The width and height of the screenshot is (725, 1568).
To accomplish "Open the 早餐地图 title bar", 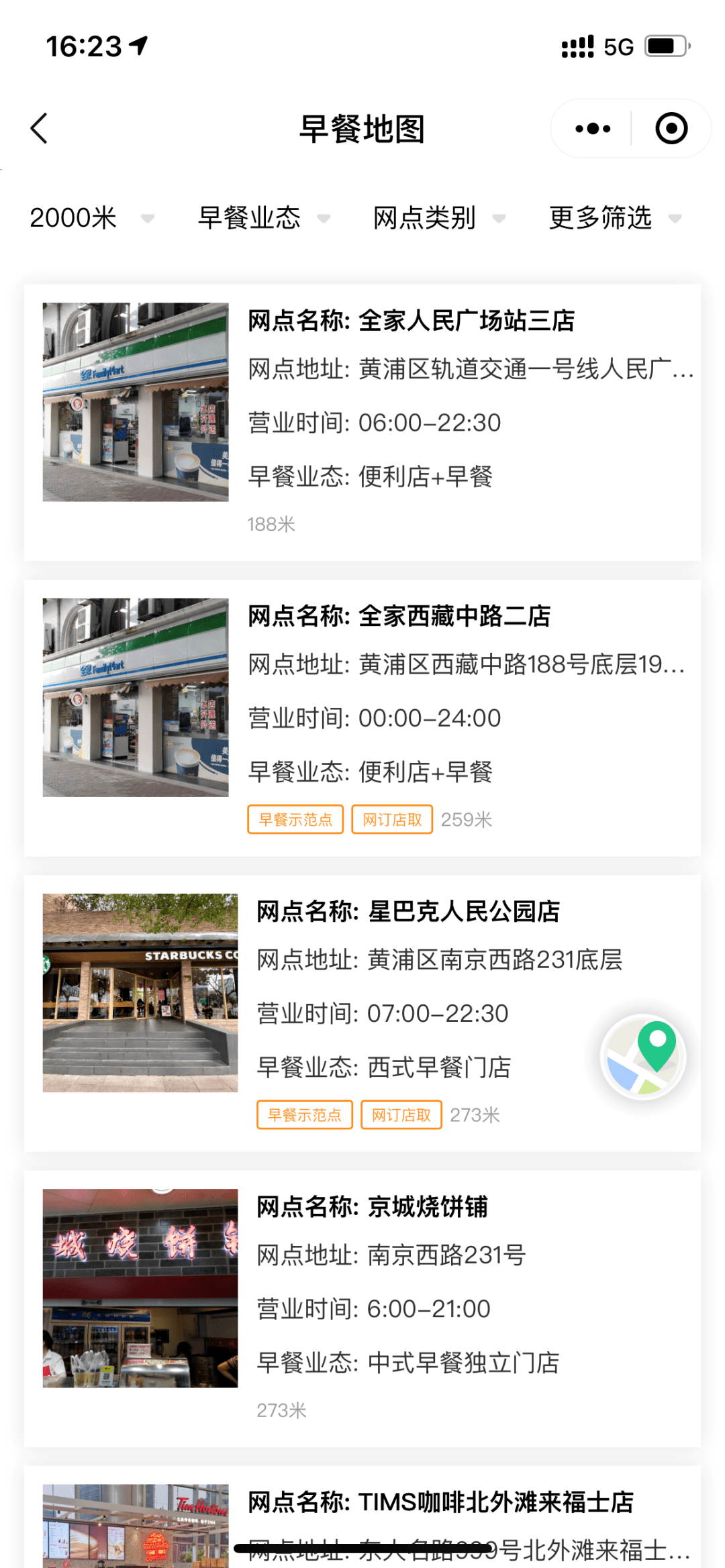I will tap(362, 127).
